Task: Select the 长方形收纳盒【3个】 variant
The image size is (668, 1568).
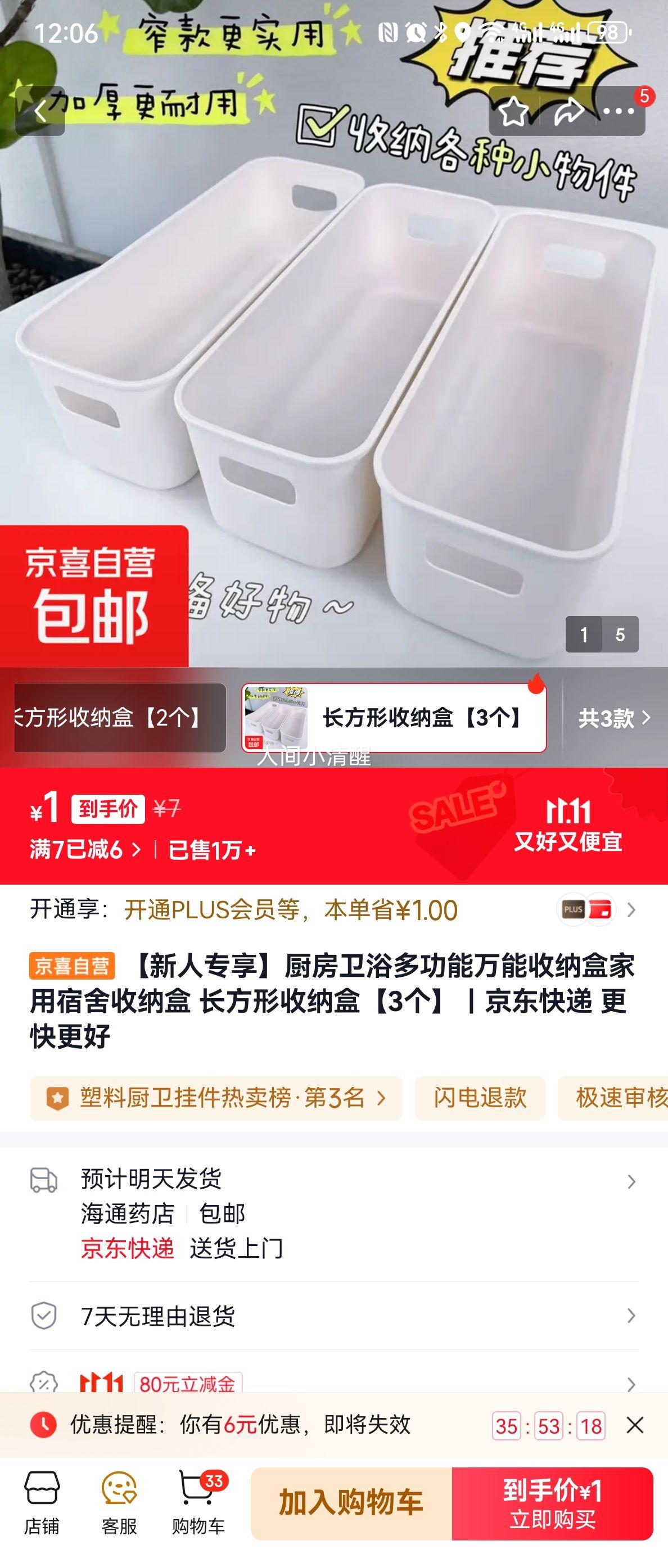Action: (x=394, y=718)
